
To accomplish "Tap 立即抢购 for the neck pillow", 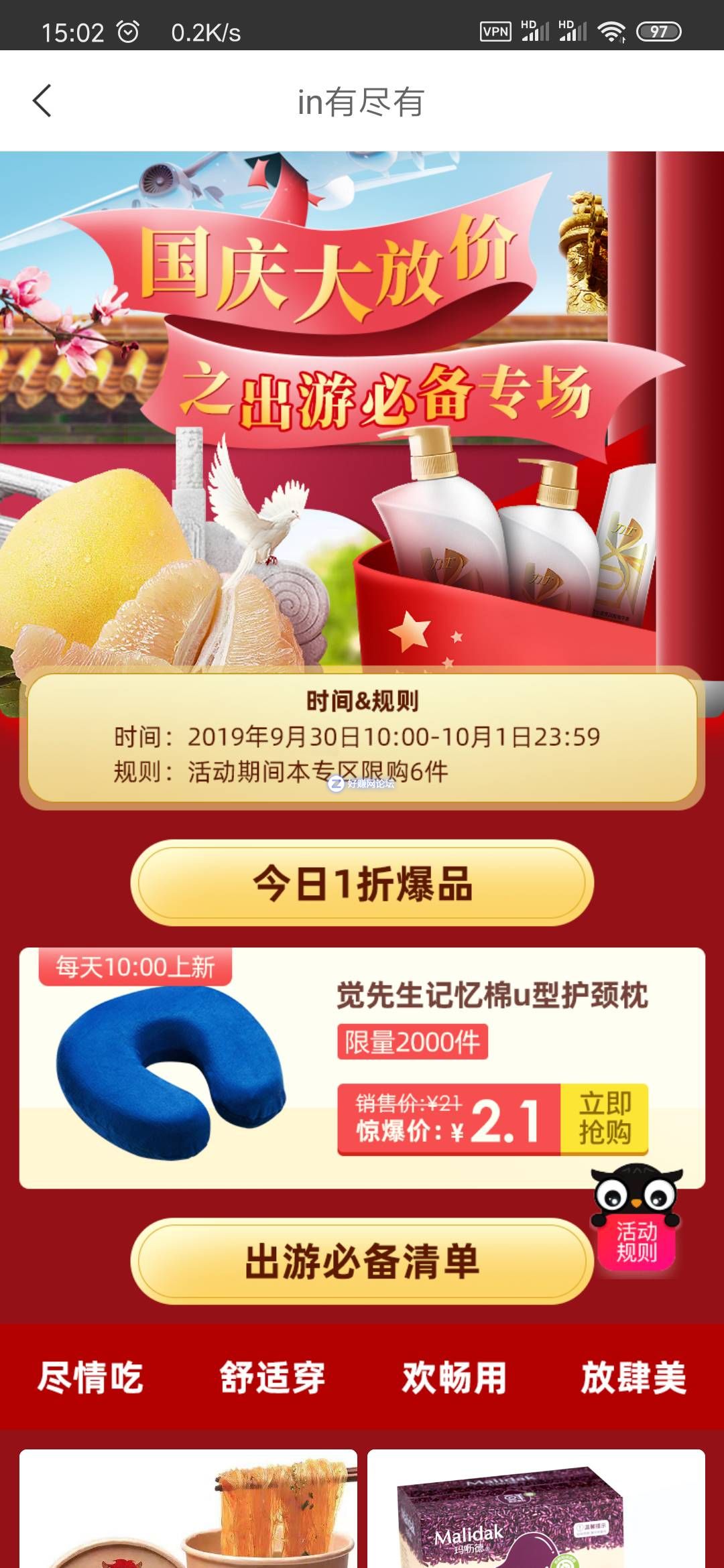I will tap(605, 1118).
